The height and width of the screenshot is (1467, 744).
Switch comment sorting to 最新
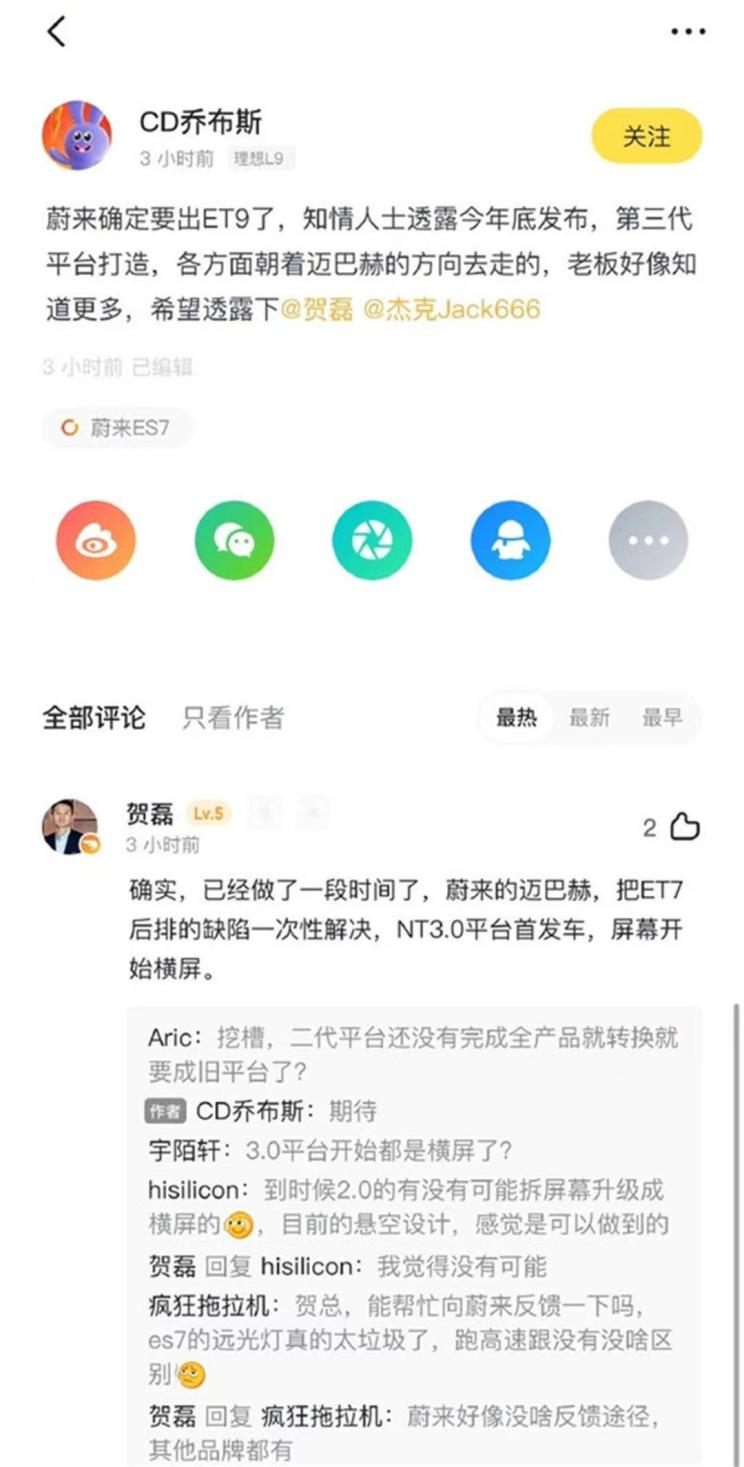(x=589, y=717)
